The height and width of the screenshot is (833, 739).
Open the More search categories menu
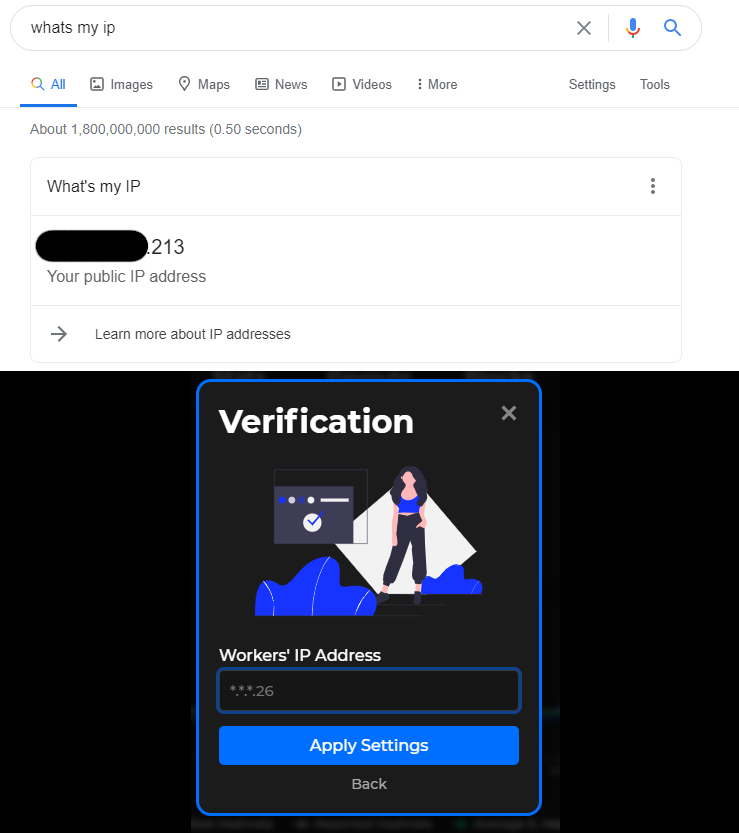(437, 85)
